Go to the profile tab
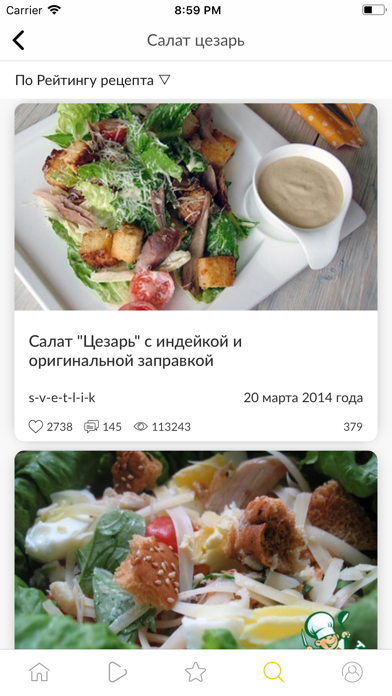Screen dimensions: 392x696 [x=352, y=672]
